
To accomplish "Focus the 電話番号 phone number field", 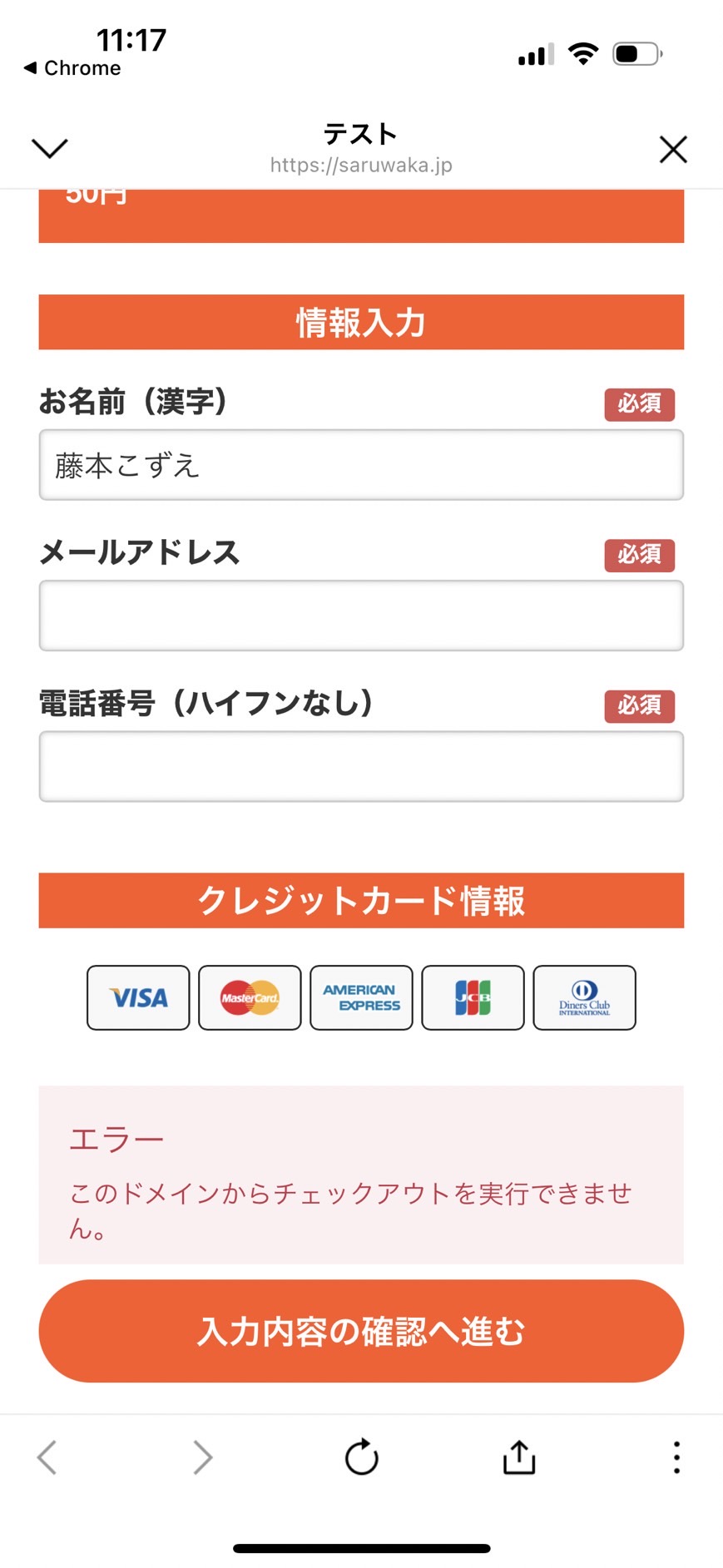I will pyautogui.click(x=361, y=766).
